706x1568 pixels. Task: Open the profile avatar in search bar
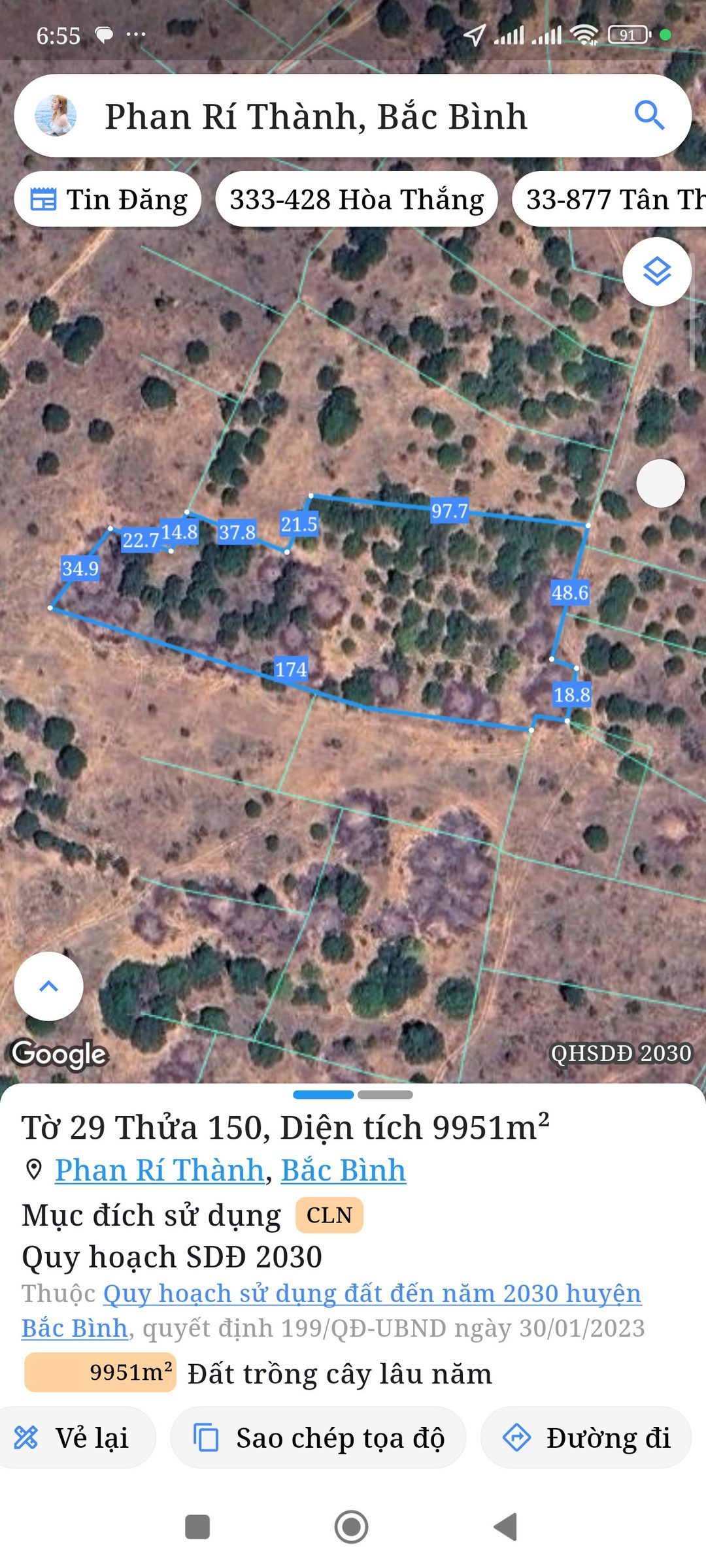[x=56, y=116]
